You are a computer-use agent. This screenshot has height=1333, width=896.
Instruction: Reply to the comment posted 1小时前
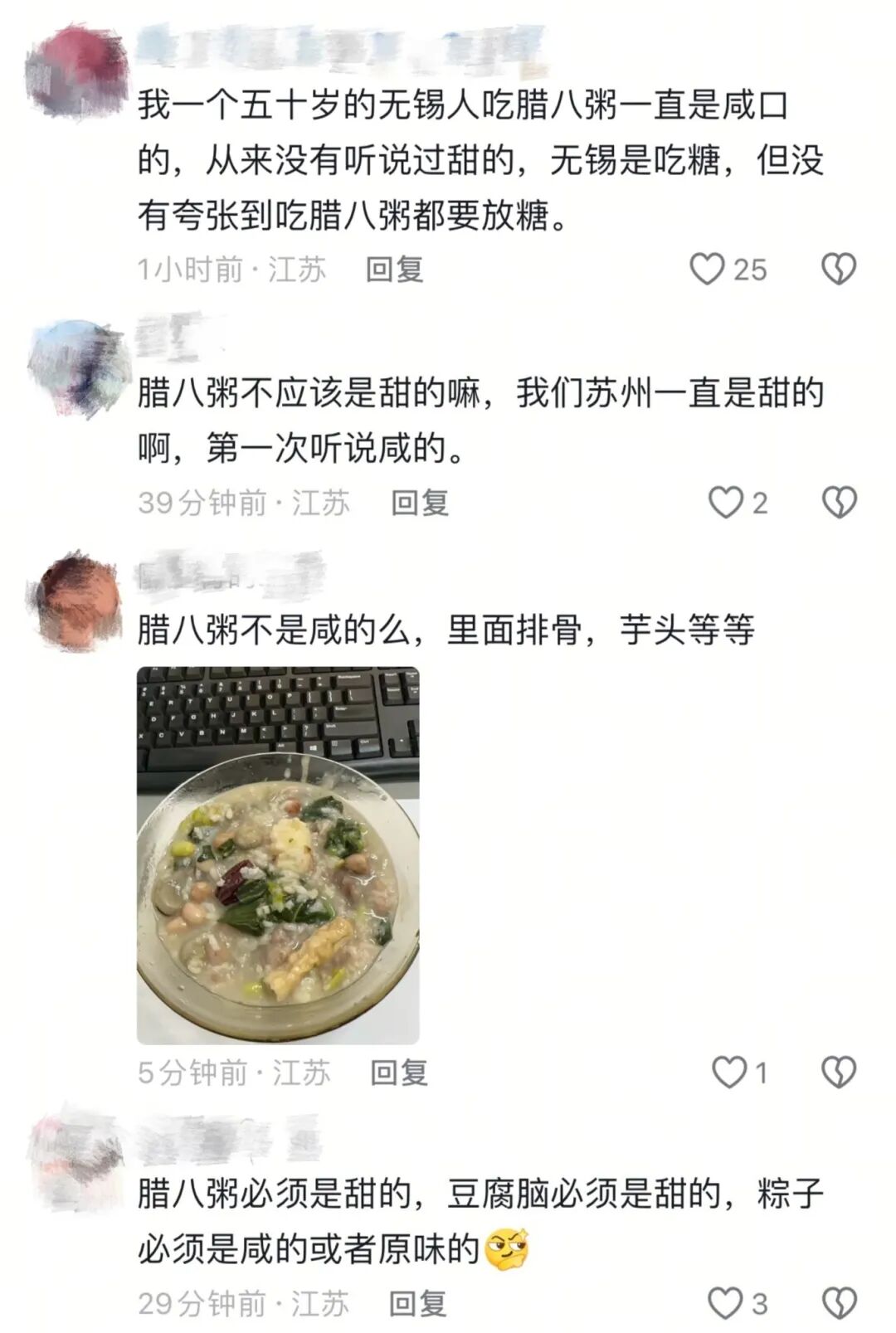[395, 270]
